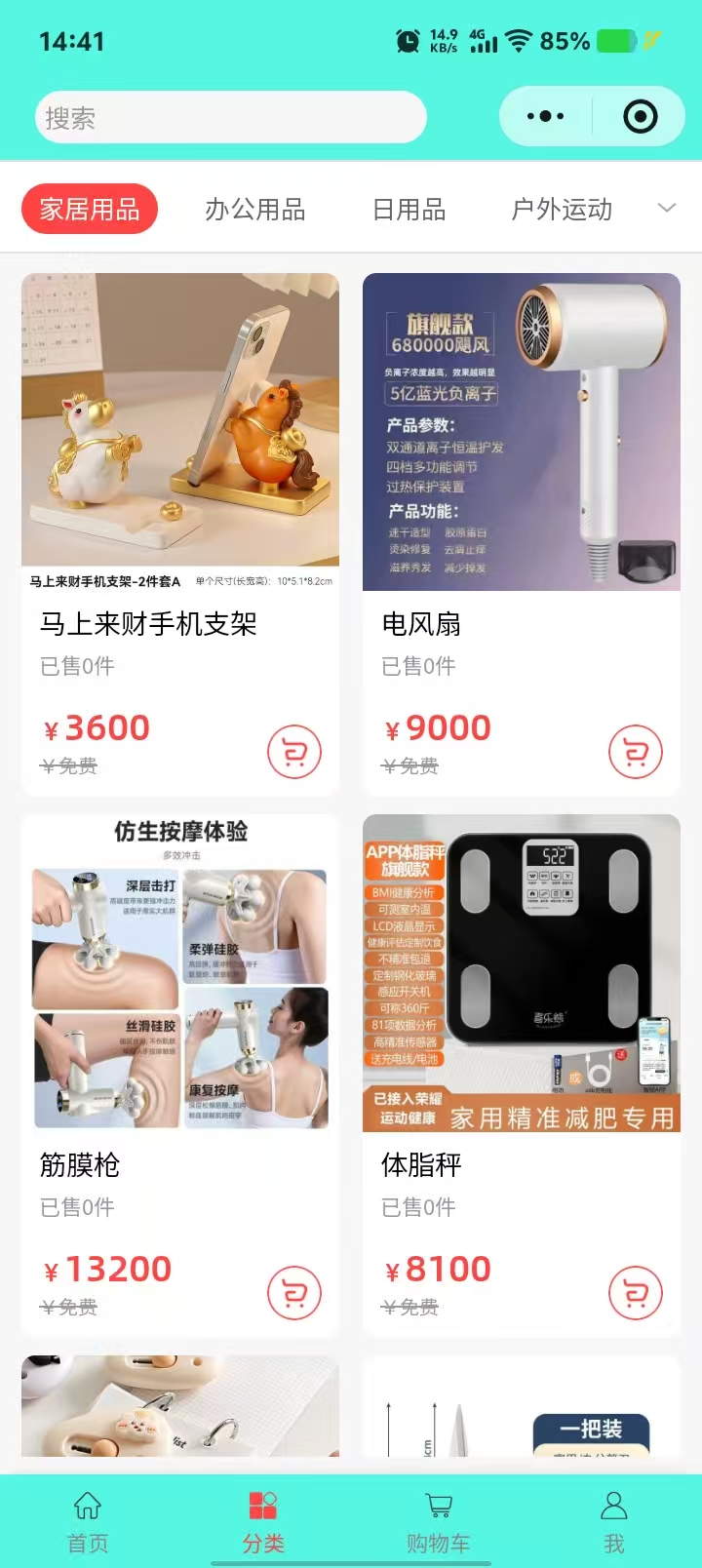Expand the category list chevron

tap(667, 208)
